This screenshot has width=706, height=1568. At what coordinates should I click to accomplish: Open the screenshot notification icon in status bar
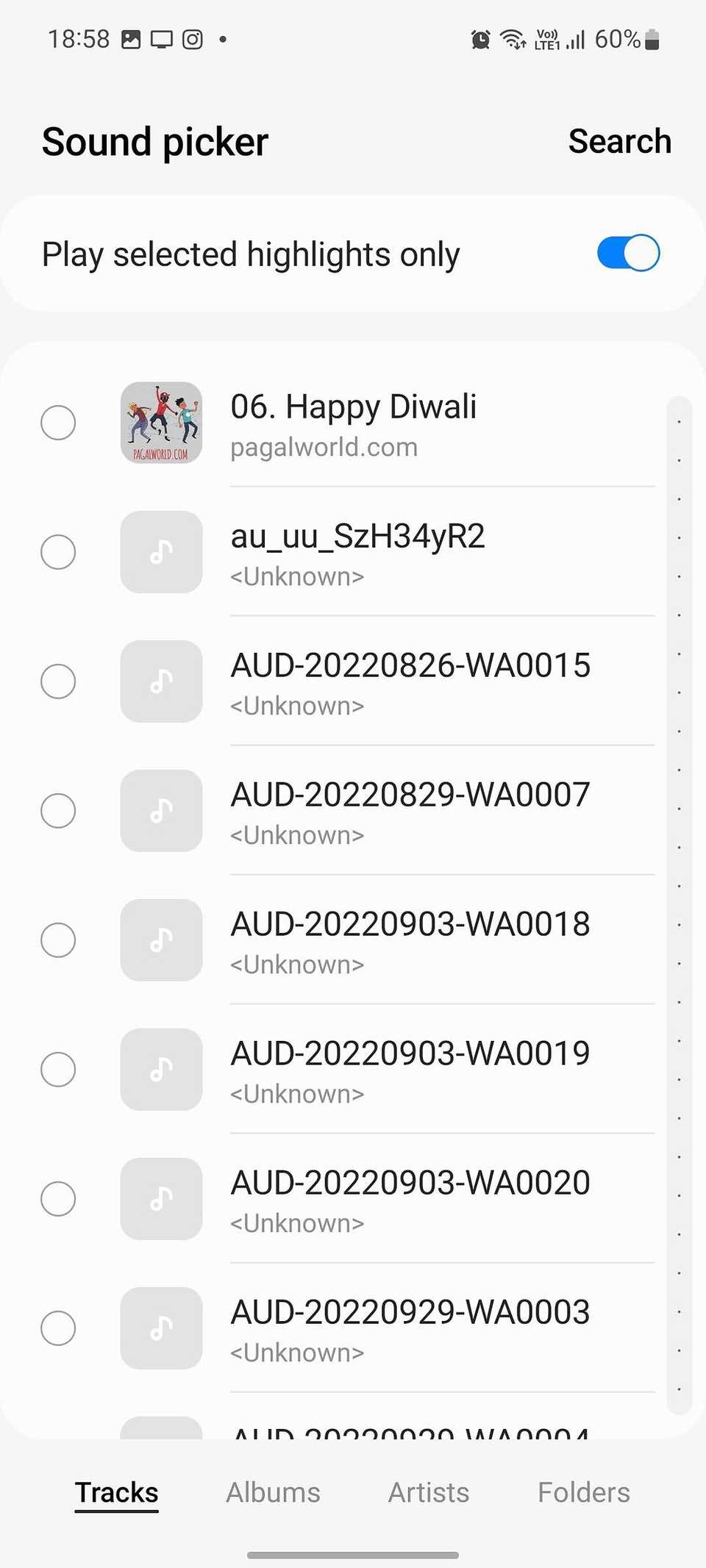[132, 38]
